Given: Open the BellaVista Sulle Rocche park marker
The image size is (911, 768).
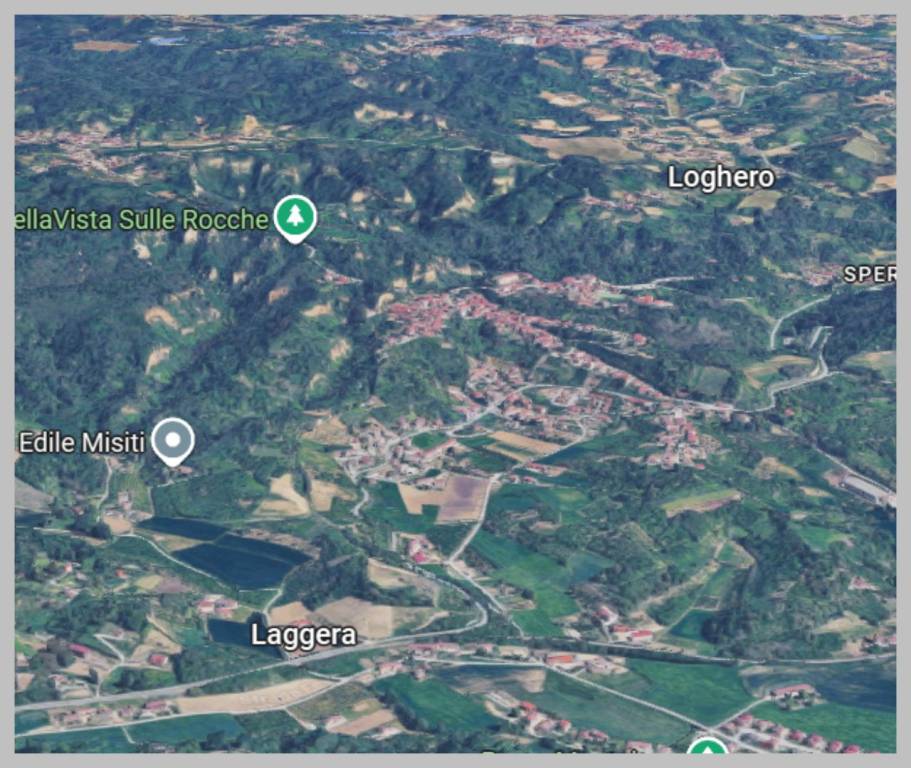Looking at the screenshot, I should (294, 217).
